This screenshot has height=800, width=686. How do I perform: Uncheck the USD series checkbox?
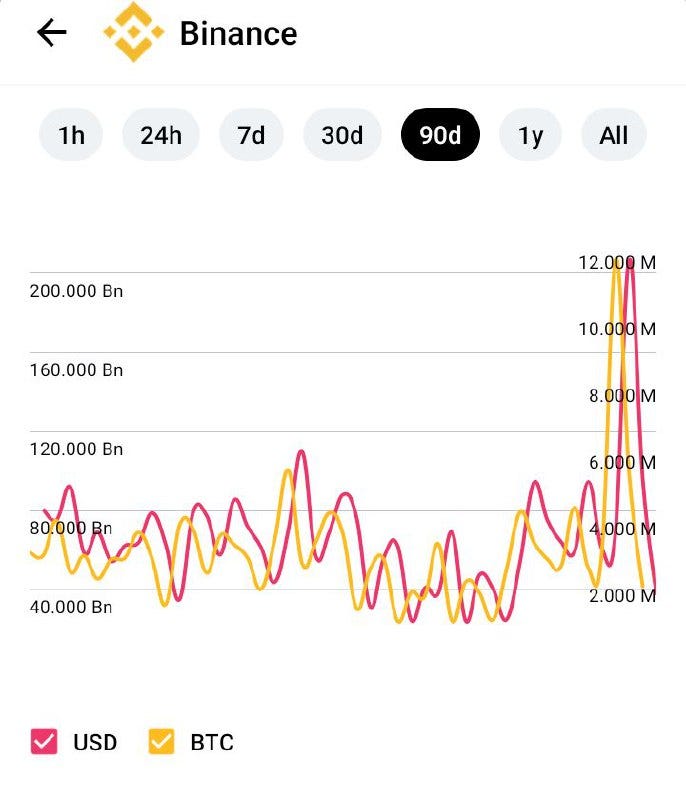click(44, 741)
